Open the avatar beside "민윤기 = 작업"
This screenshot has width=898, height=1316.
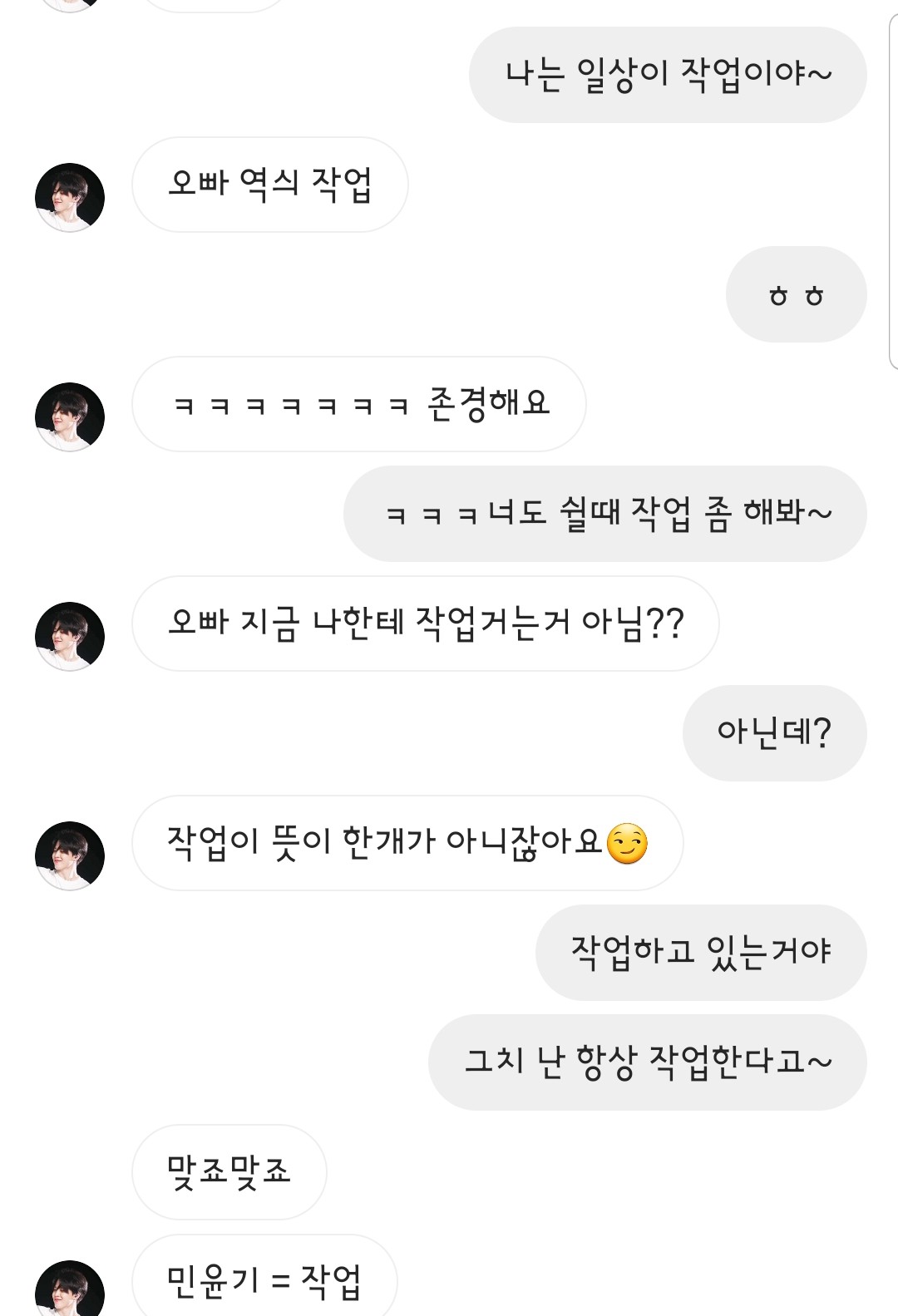coord(70,1290)
